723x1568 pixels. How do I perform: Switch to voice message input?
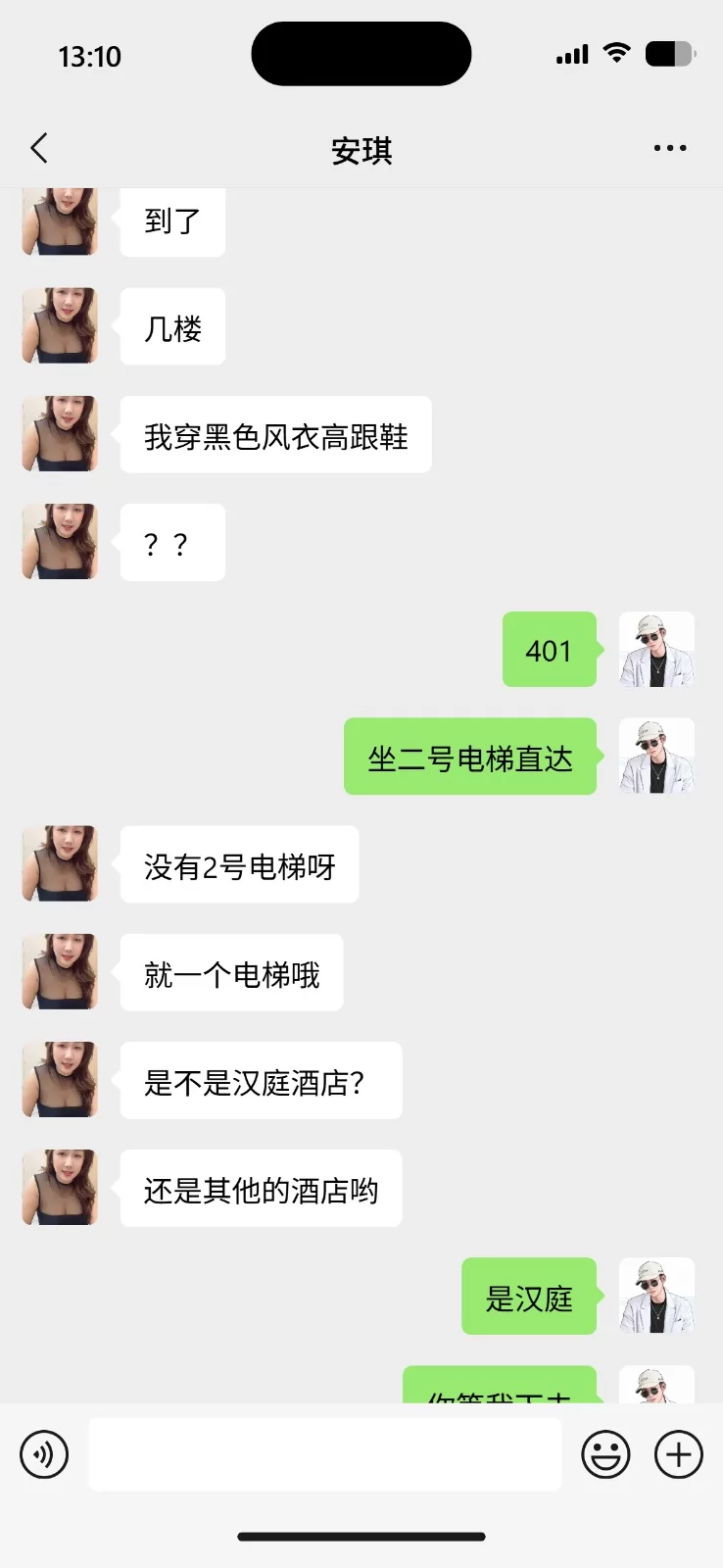(x=44, y=1454)
